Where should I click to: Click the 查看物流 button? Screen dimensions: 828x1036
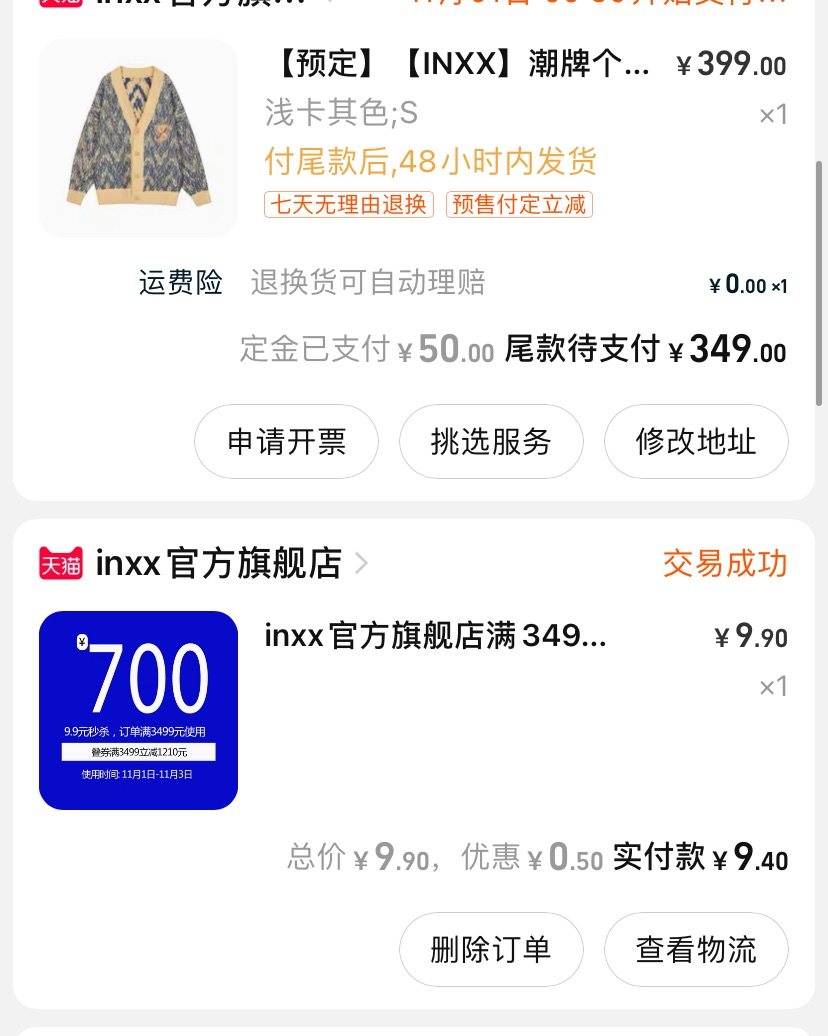696,949
